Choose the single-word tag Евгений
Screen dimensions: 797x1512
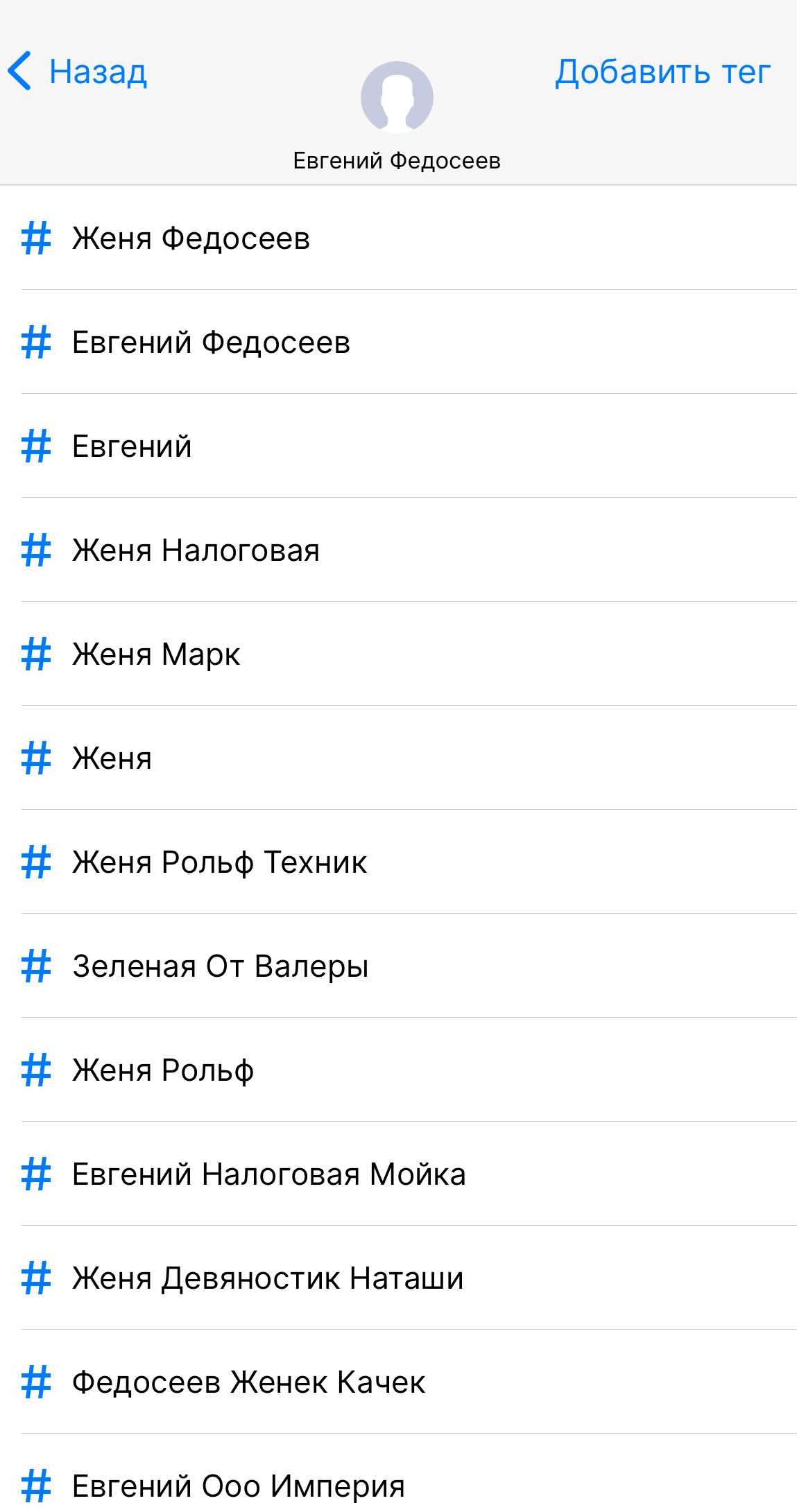(x=398, y=446)
